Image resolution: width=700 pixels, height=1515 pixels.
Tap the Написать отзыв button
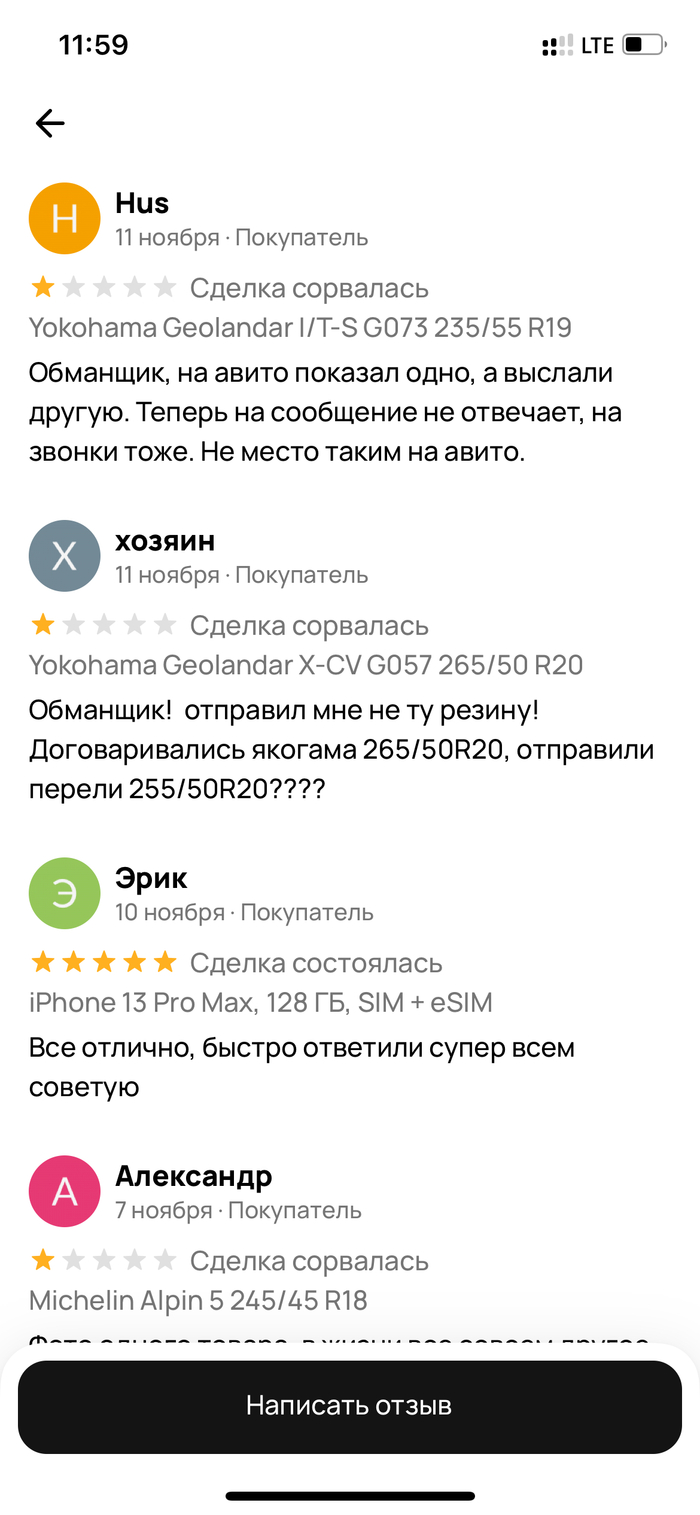point(349,1405)
